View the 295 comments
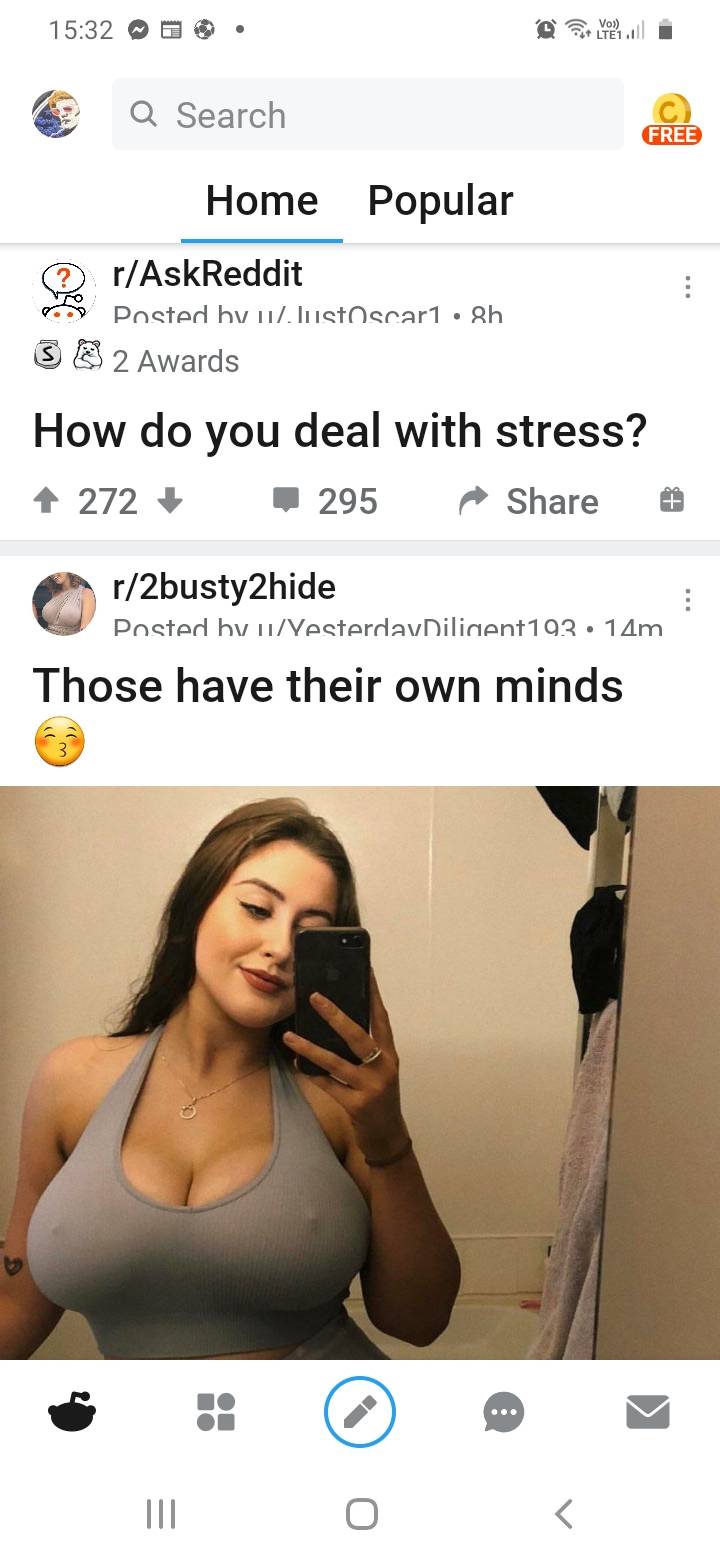The image size is (720, 1560). 327,501
